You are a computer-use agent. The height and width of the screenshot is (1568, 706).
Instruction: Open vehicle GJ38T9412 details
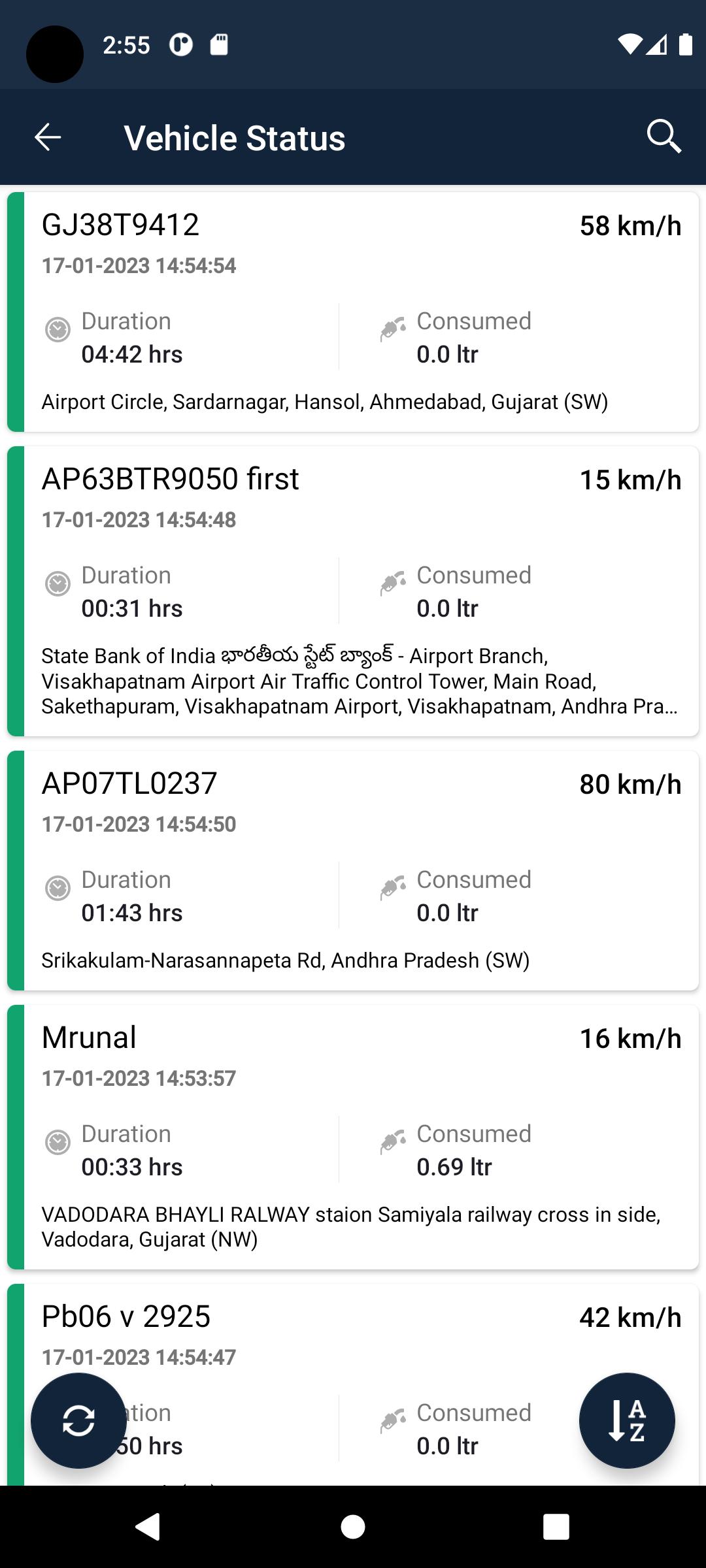point(353,312)
